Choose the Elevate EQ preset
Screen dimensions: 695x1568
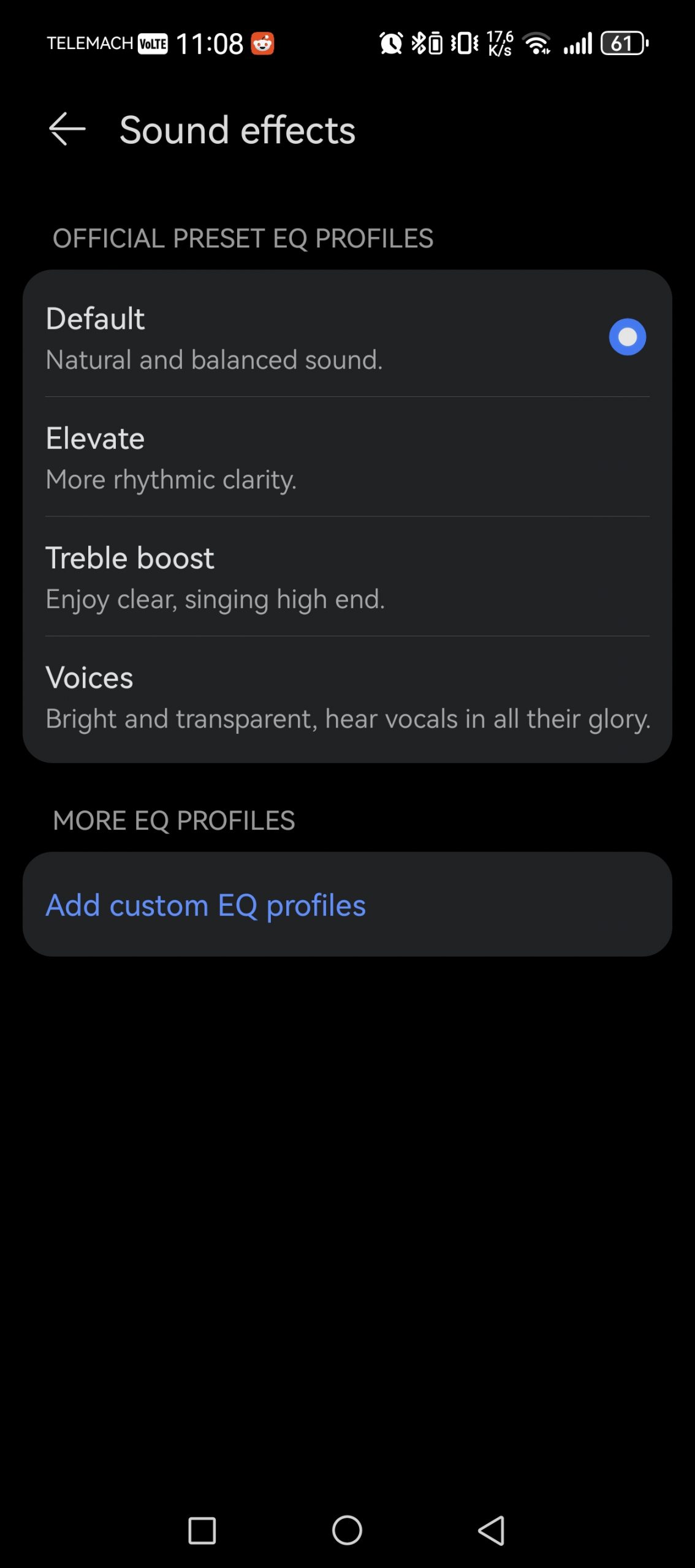click(347, 457)
